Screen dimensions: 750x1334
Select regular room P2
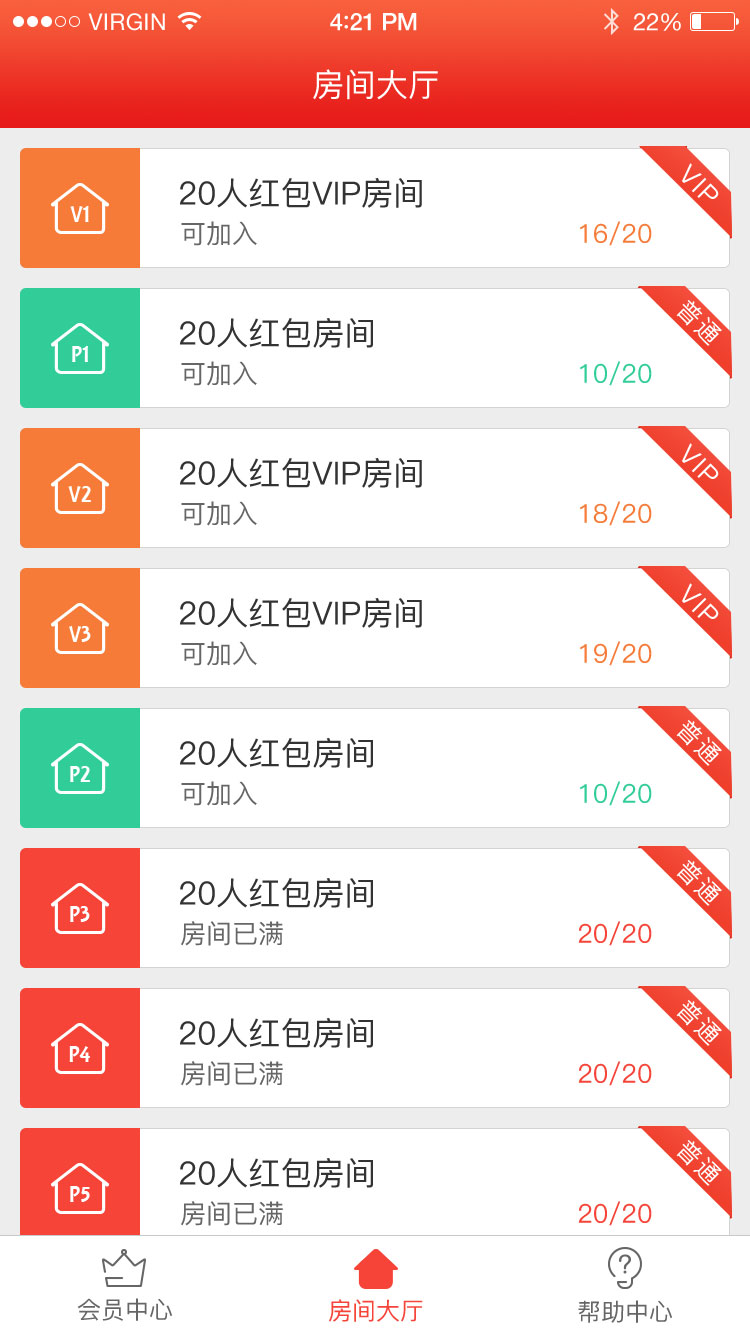pos(375,768)
